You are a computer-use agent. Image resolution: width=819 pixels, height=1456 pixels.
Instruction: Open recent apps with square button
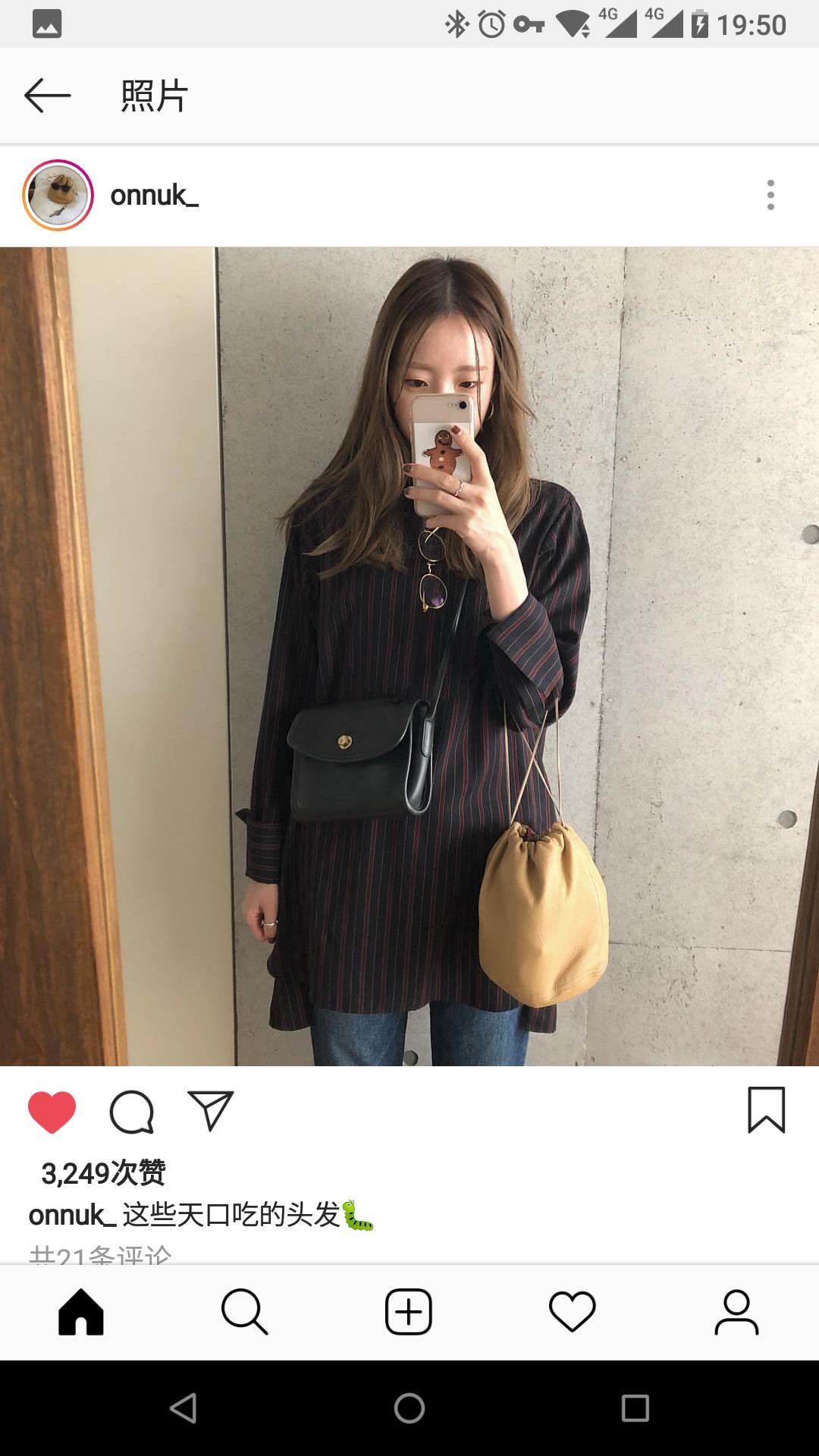point(635,1408)
